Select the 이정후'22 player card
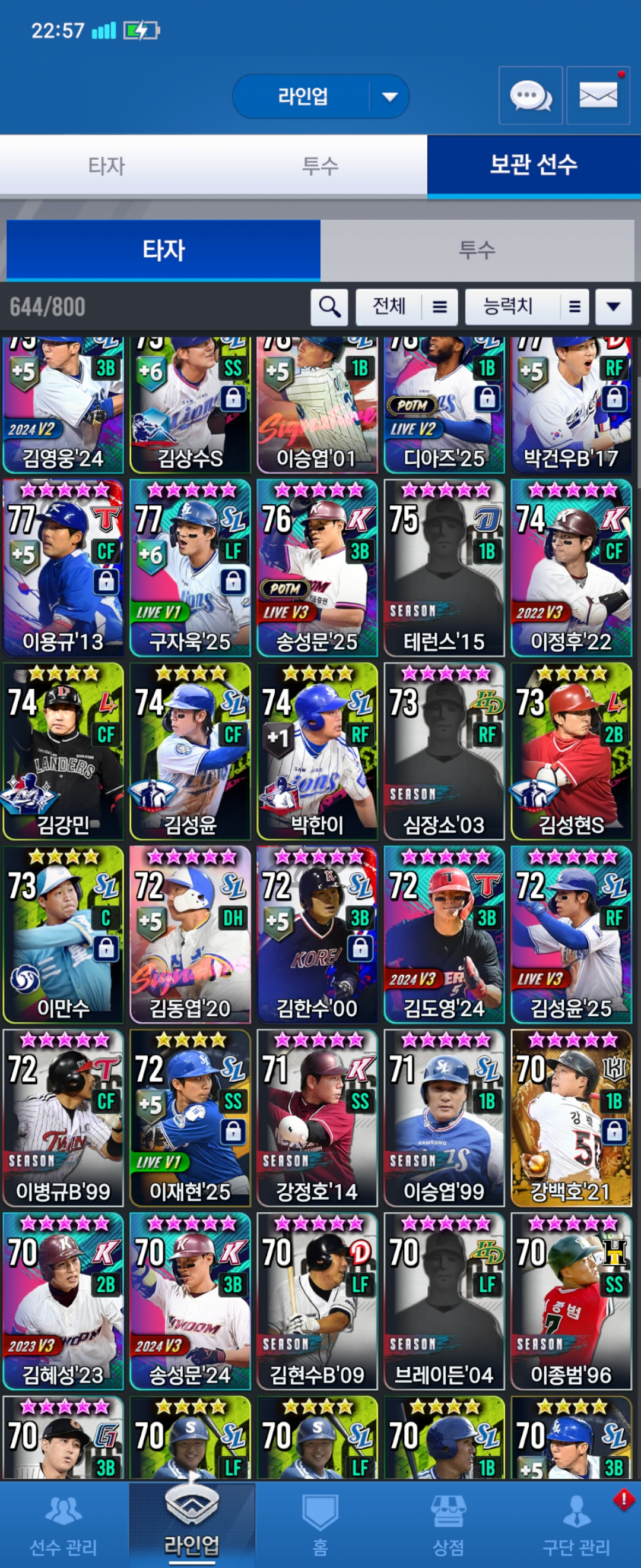Screen dimensions: 641x1568 tap(570, 568)
